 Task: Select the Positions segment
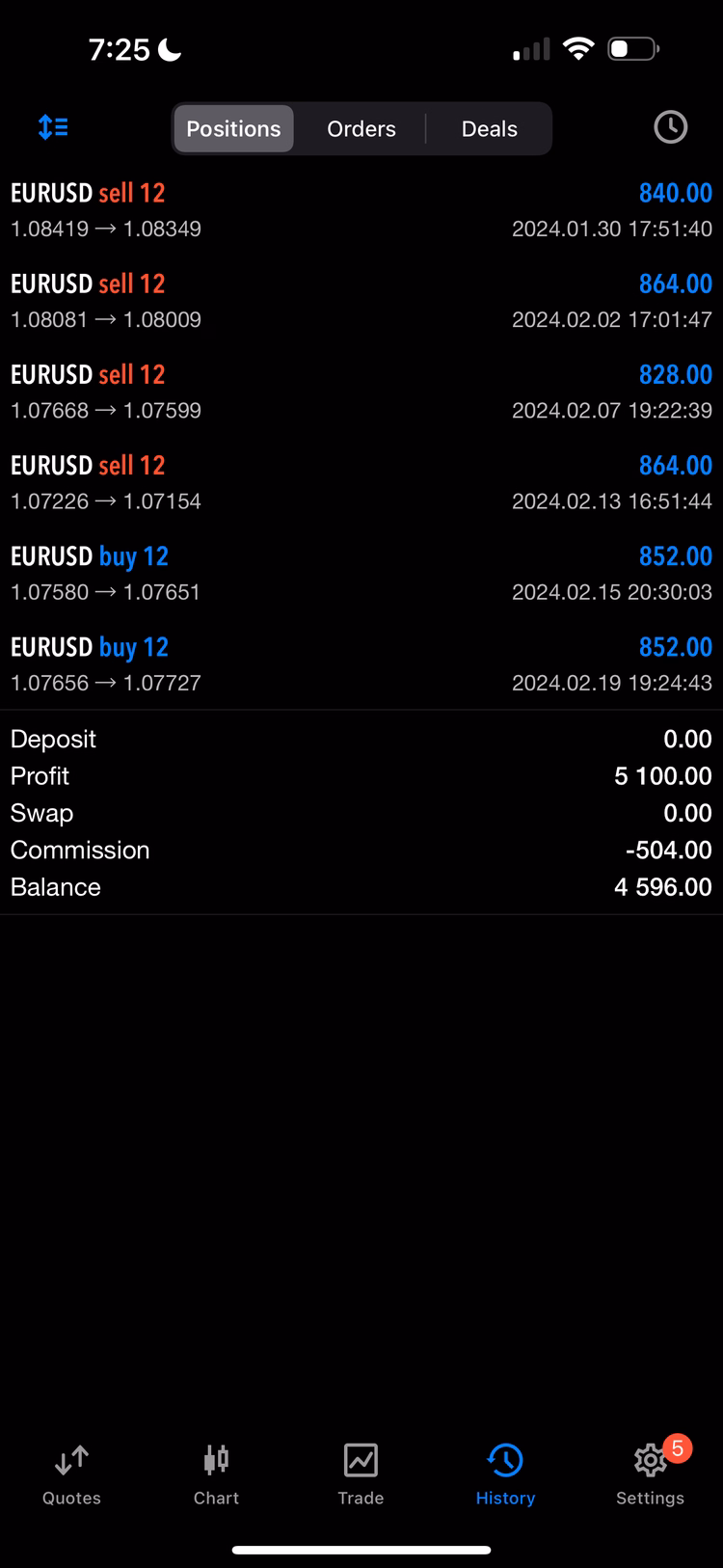[233, 128]
